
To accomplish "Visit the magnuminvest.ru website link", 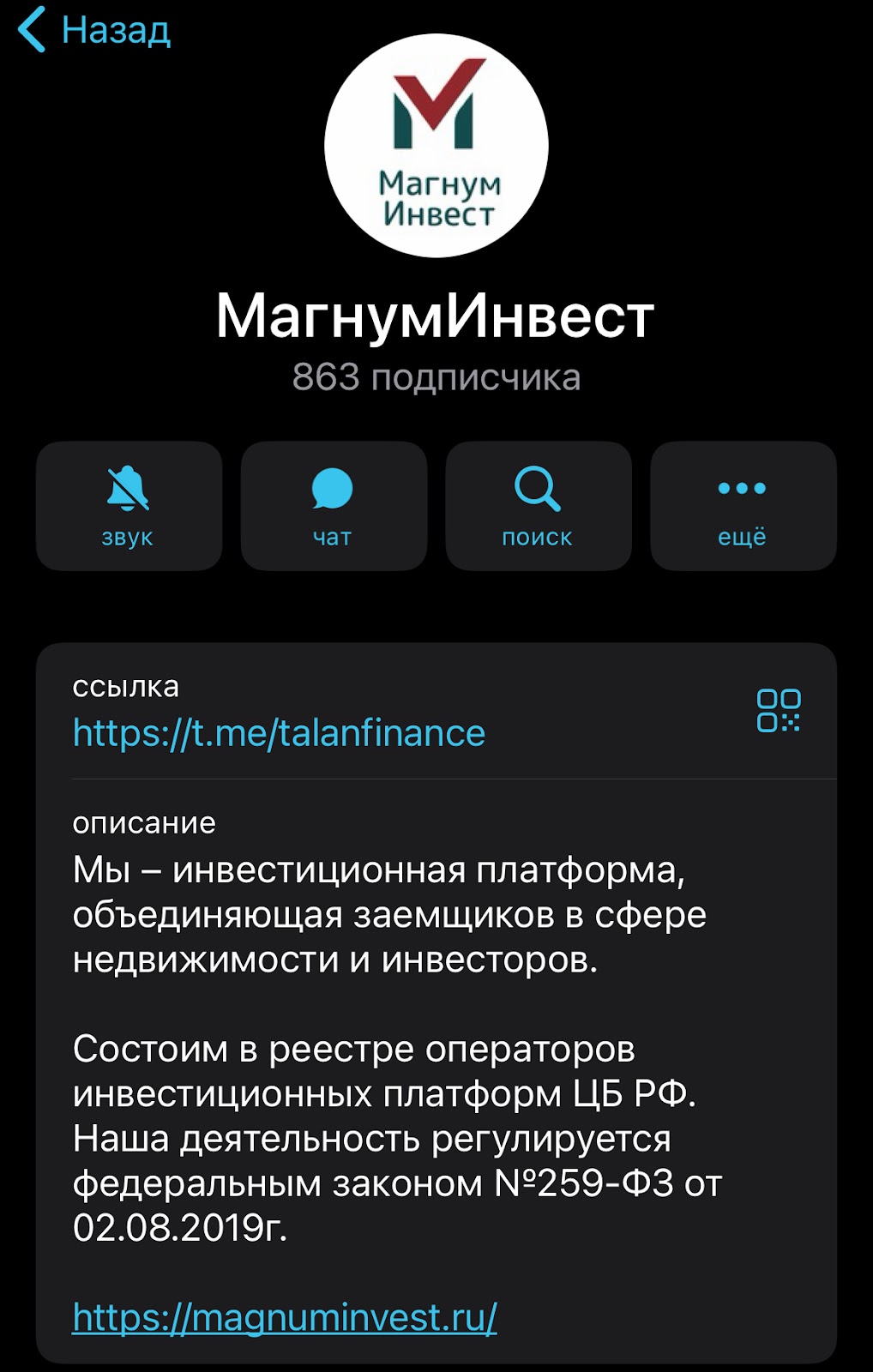I will pos(285,1317).
